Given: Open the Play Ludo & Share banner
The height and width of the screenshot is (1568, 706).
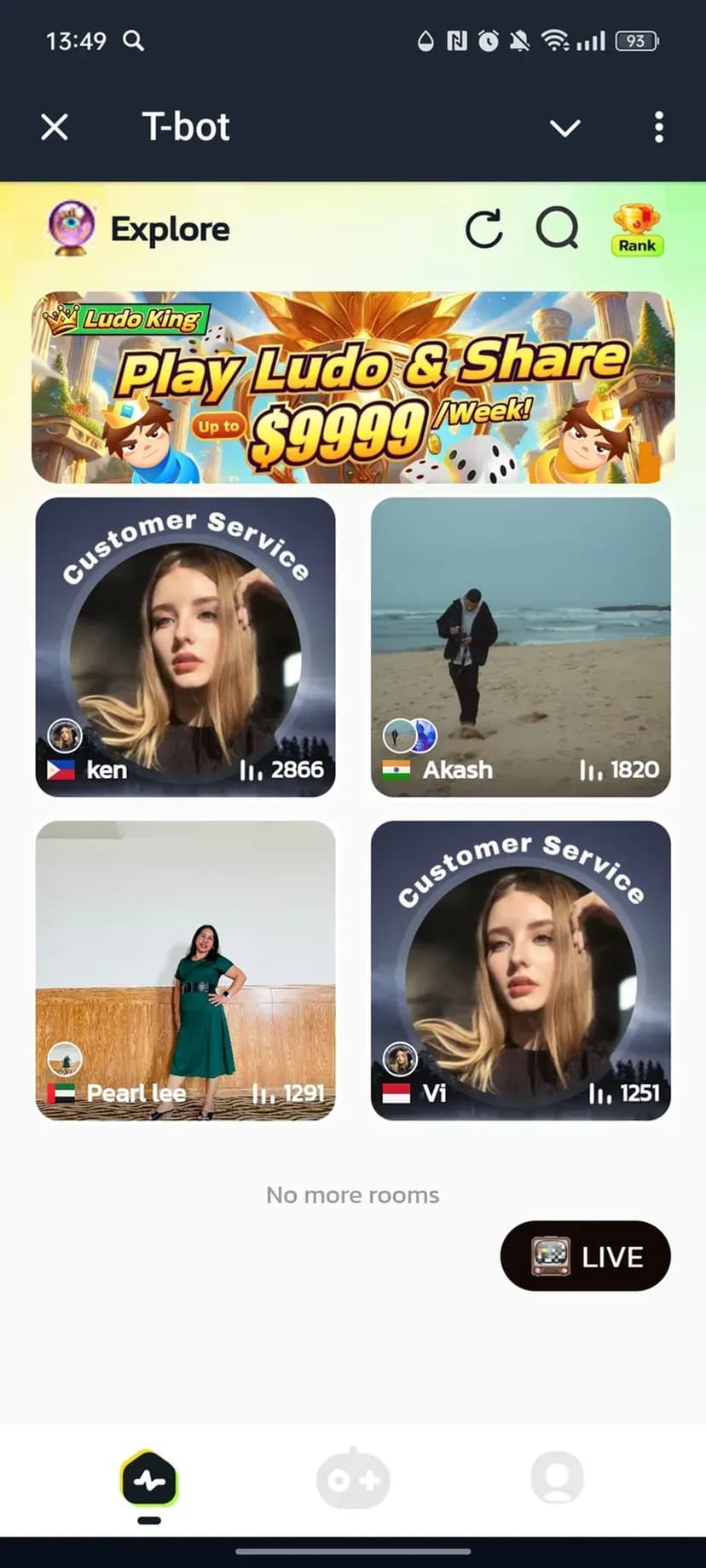Looking at the screenshot, I should 353,388.
